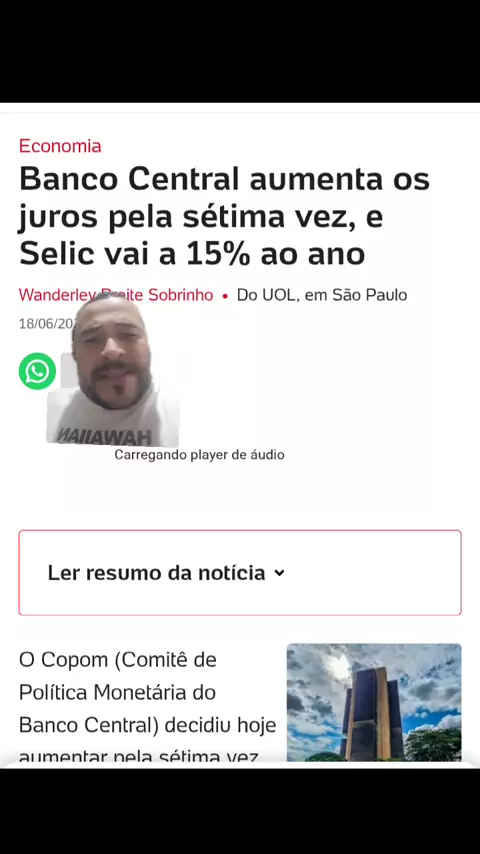Open the Economia section link
Viewport: 480px width, 854px height.
60,146
